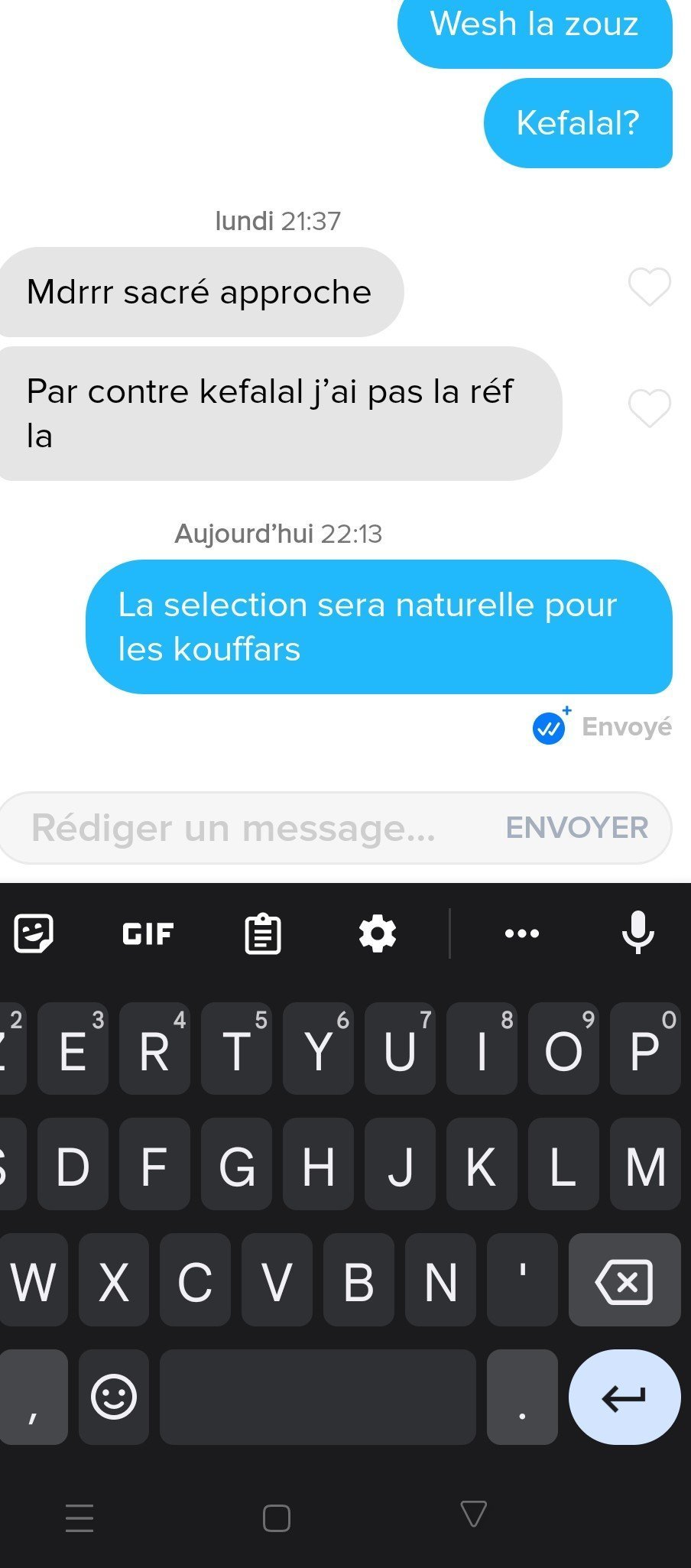The image size is (691, 1568).
Task: Open the keyboard sticker panel
Action: [34, 933]
